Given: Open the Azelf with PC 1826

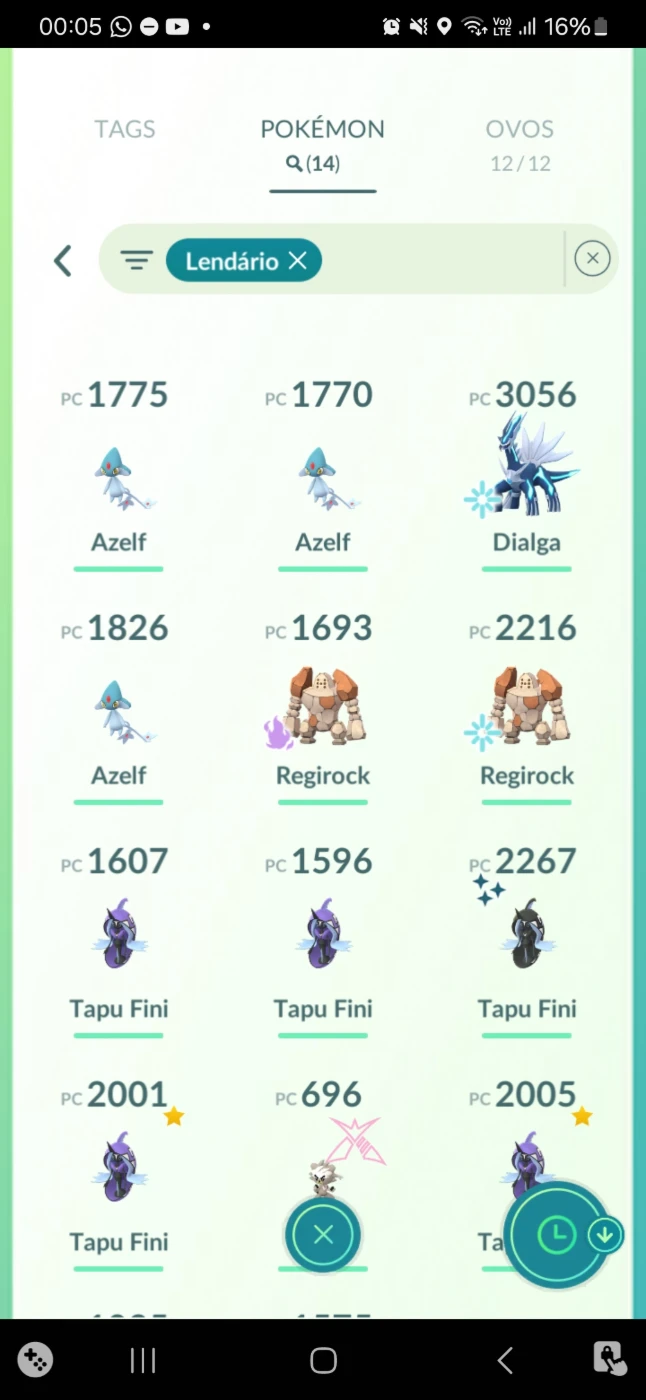Looking at the screenshot, I should point(118,708).
